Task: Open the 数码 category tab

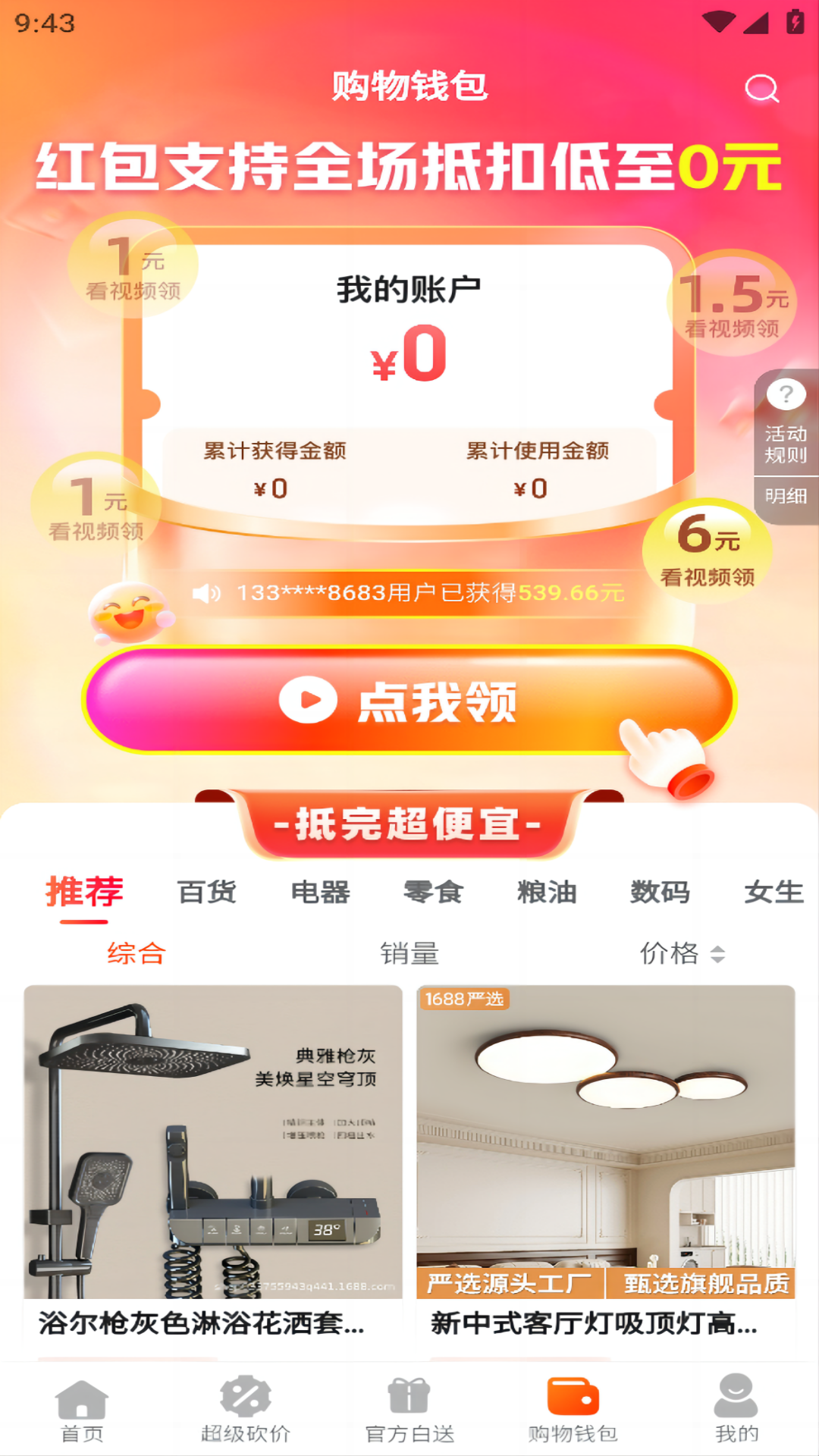Action: pyautogui.click(x=660, y=893)
